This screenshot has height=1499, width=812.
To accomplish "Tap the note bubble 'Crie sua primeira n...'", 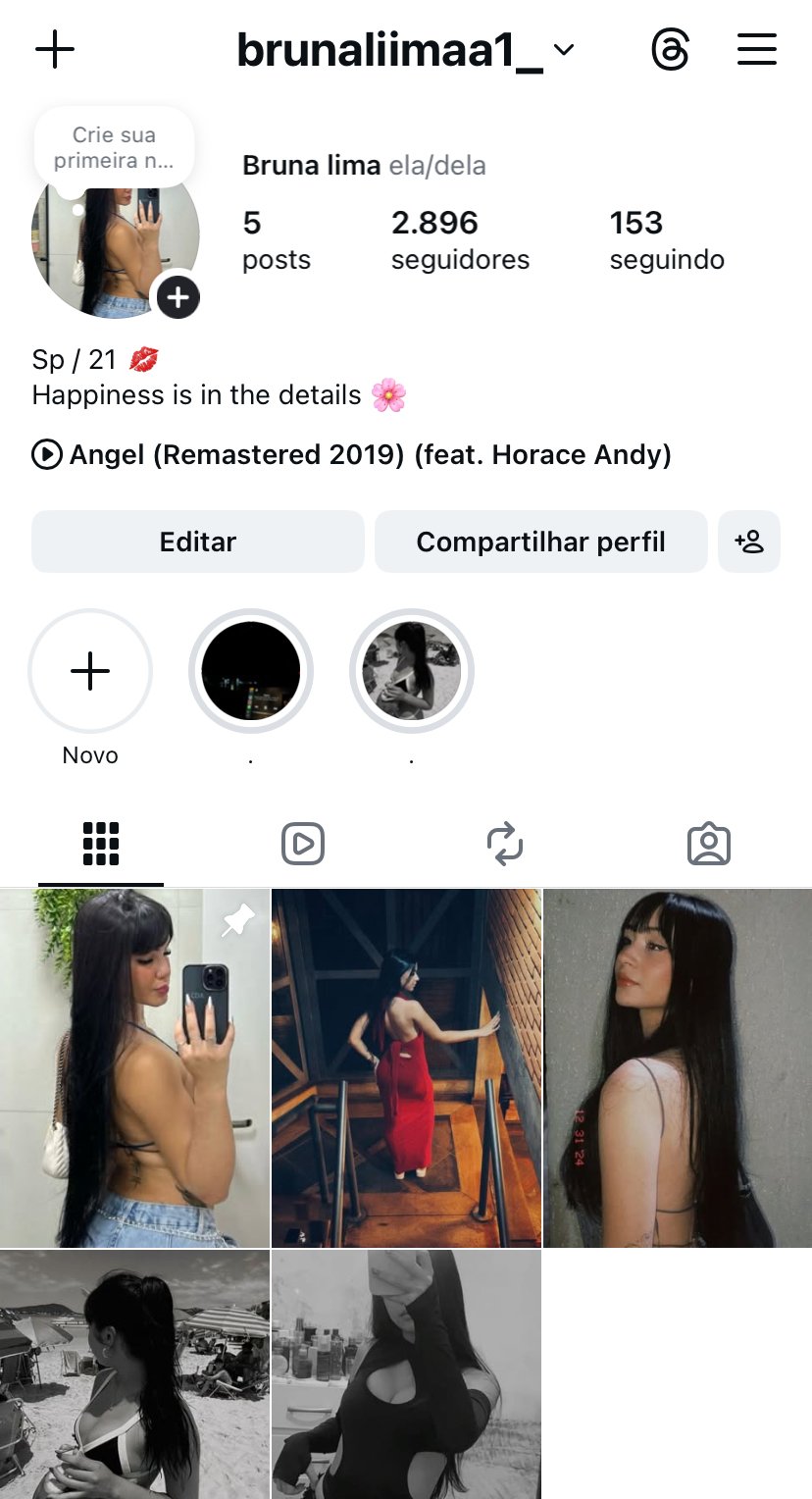I will [114, 148].
